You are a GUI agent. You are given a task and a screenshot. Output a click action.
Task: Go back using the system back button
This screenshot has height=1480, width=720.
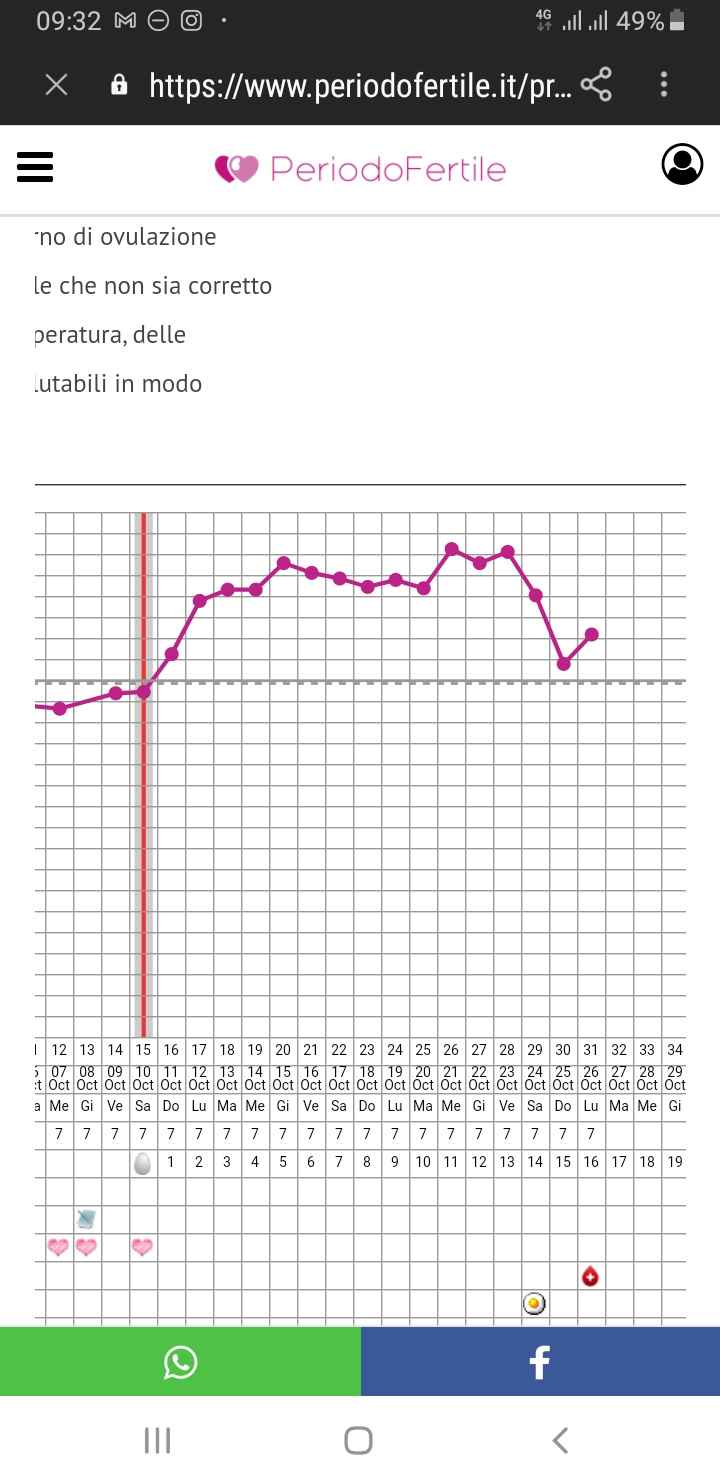click(x=560, y=1440)
